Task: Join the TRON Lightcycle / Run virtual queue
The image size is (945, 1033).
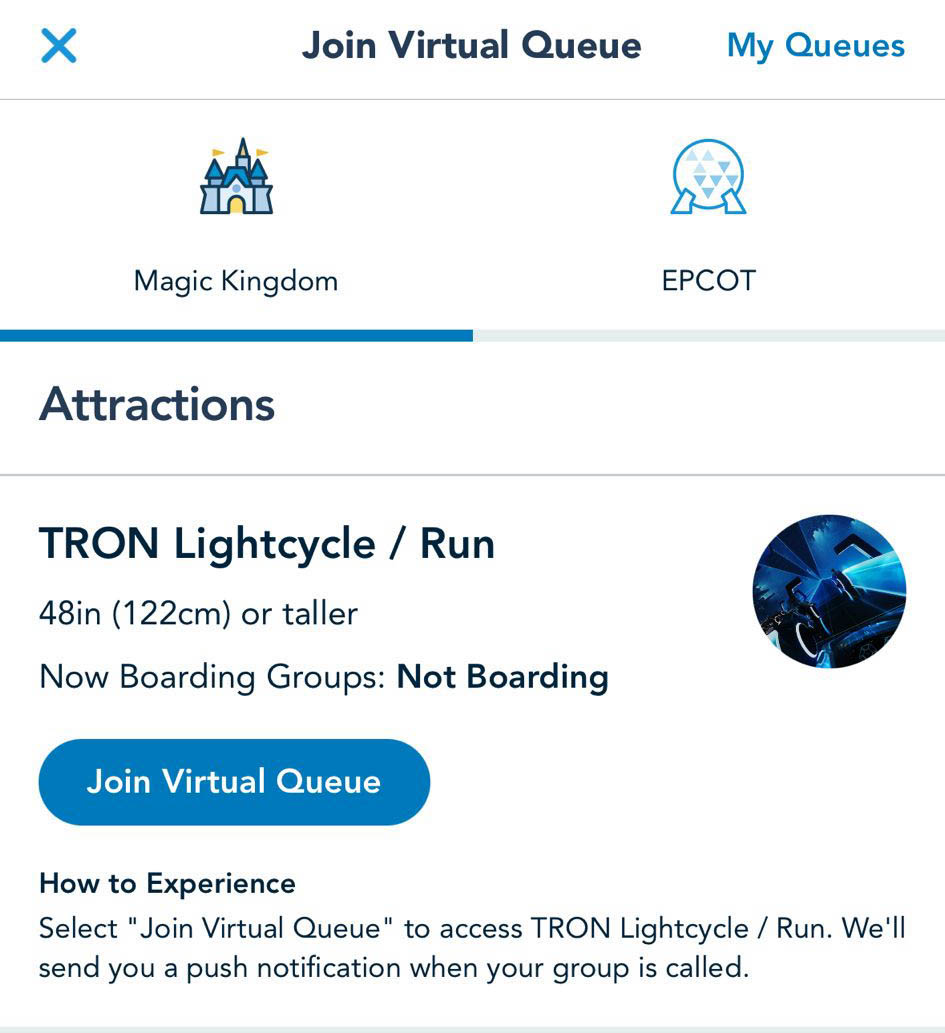Action: 234,781
